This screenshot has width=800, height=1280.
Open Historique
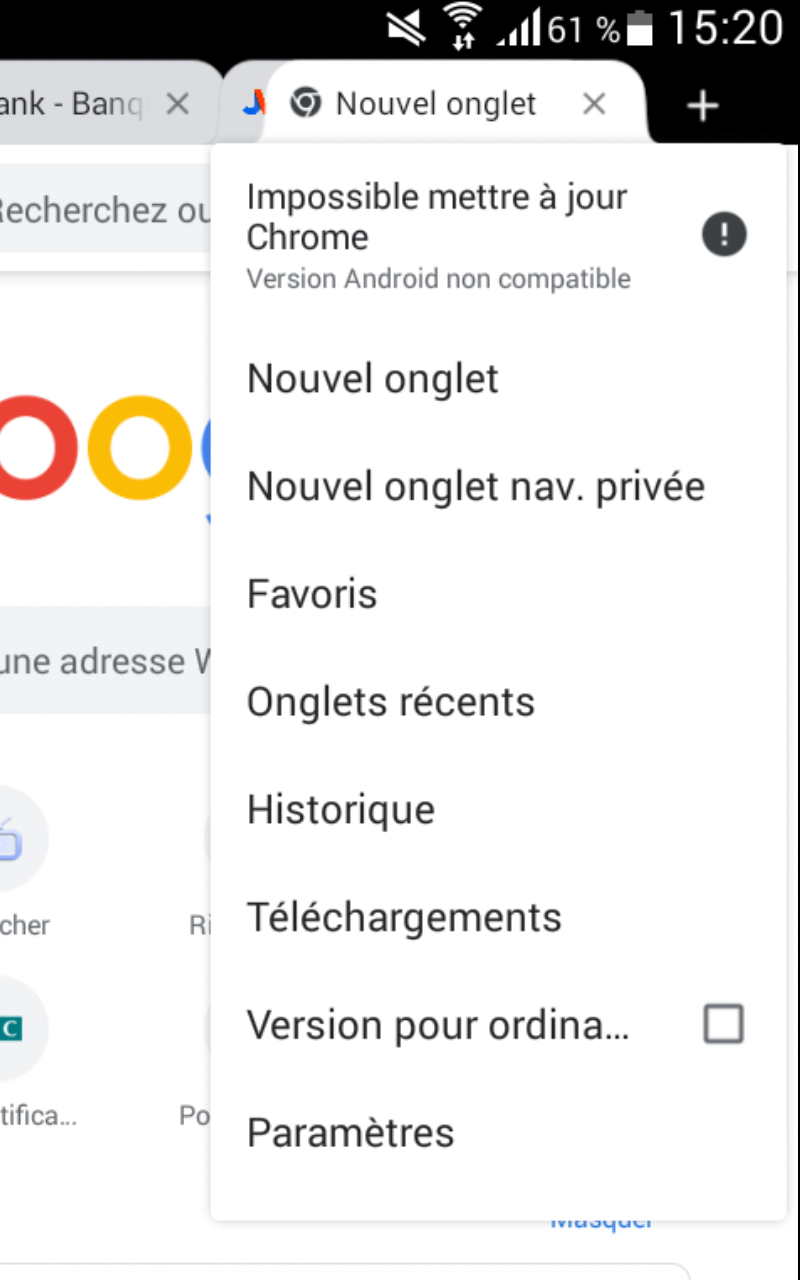[x=498, y=810]
